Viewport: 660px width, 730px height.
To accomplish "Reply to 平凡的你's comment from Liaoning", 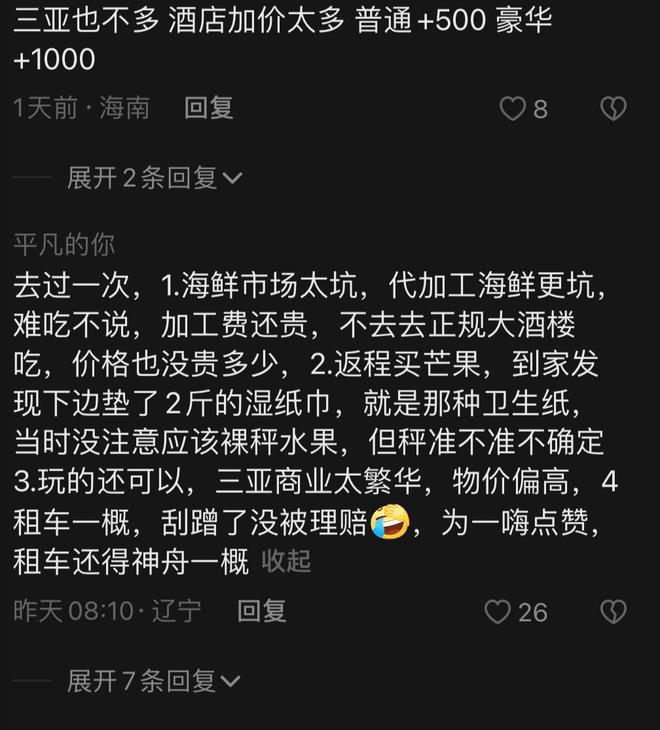I will click(261, 611).
